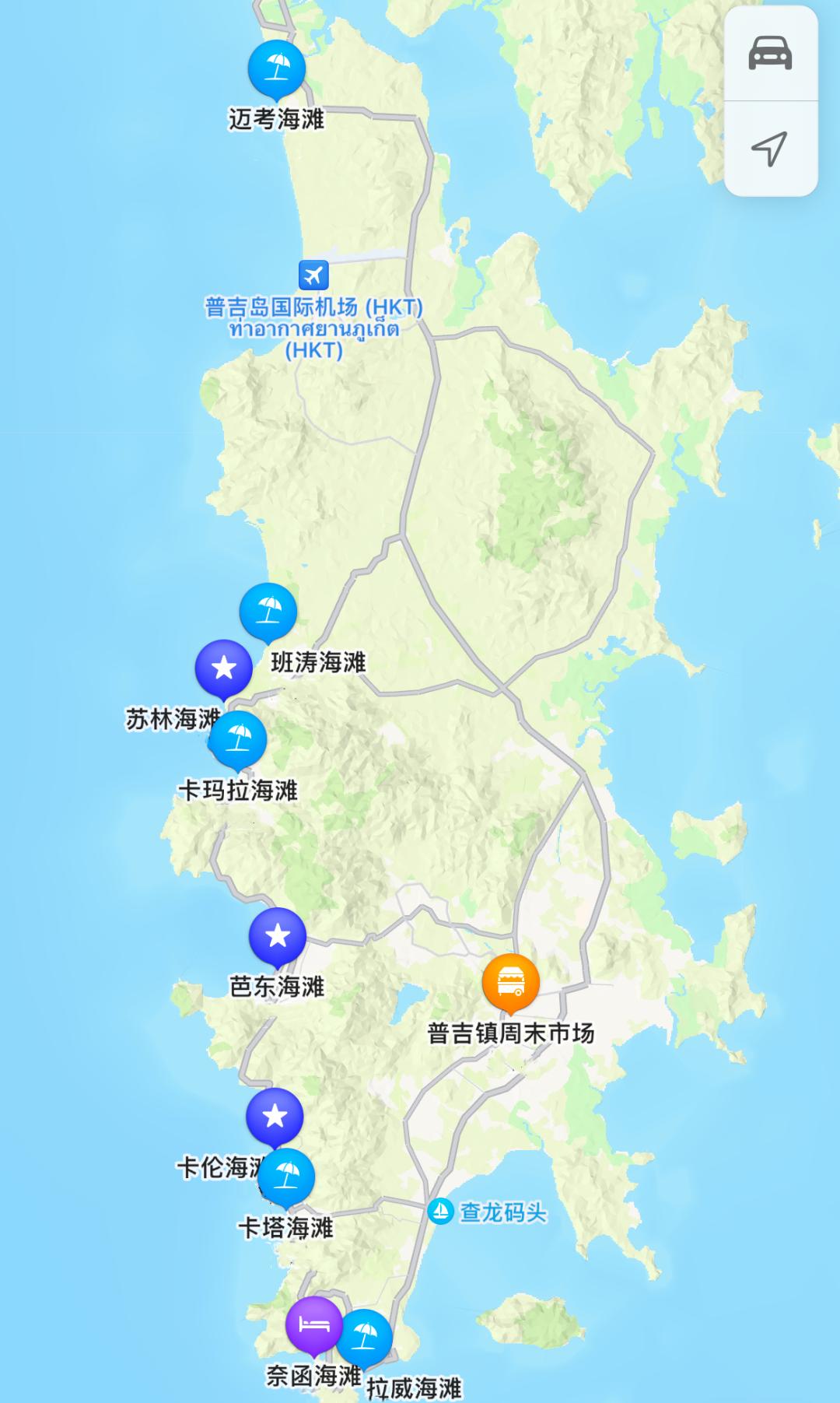Center map on my current location
This screenshot has height=1403, width=840.
770,148
